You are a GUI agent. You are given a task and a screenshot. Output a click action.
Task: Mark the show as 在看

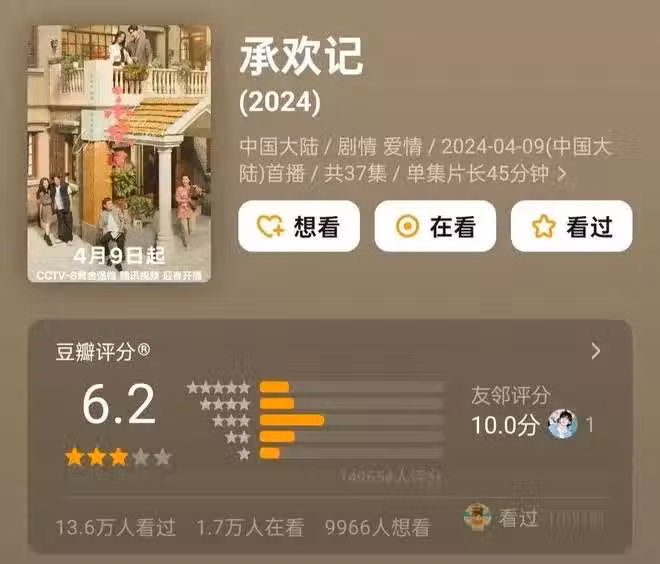435,226
